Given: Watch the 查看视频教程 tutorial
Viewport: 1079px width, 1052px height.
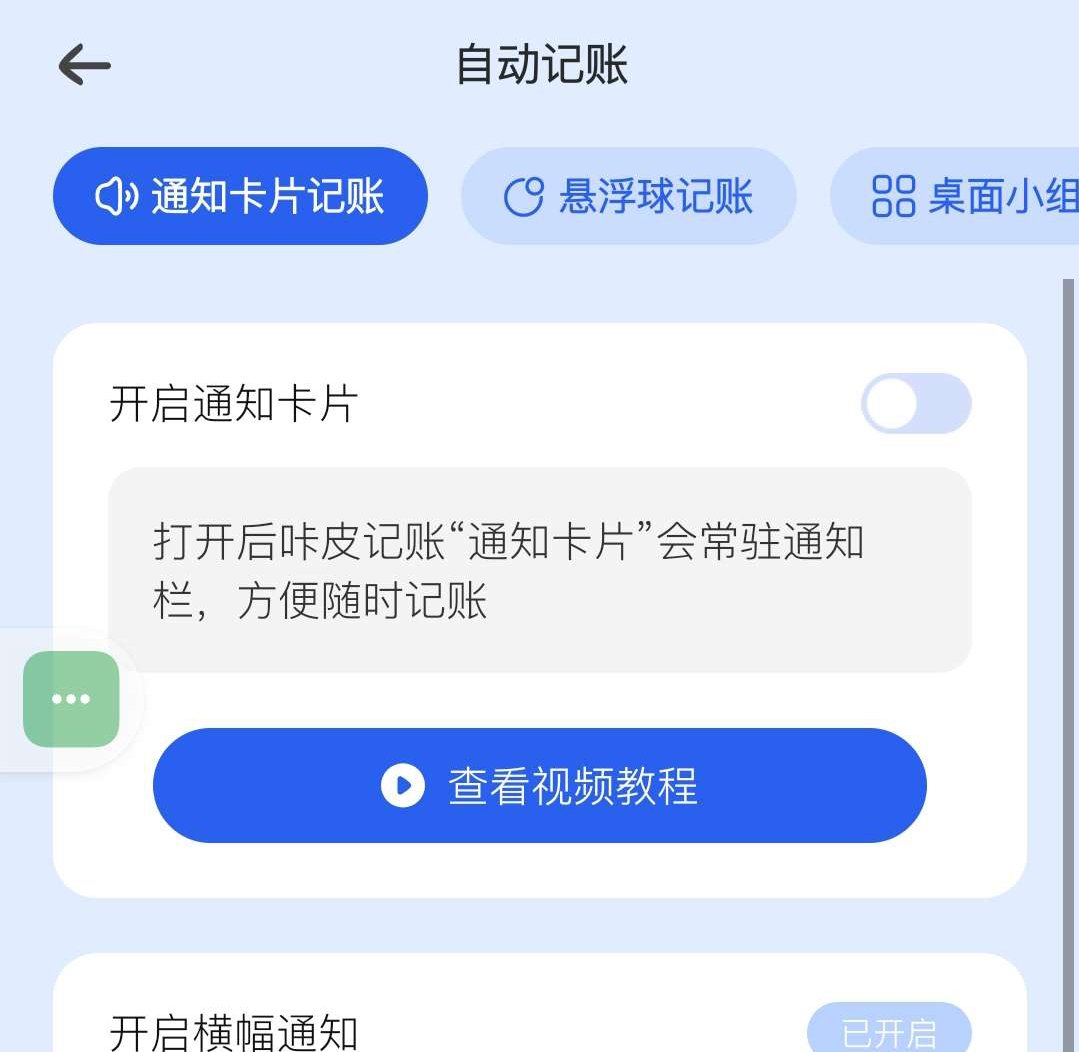Looking at the screenshot, I should coord(539,785).
